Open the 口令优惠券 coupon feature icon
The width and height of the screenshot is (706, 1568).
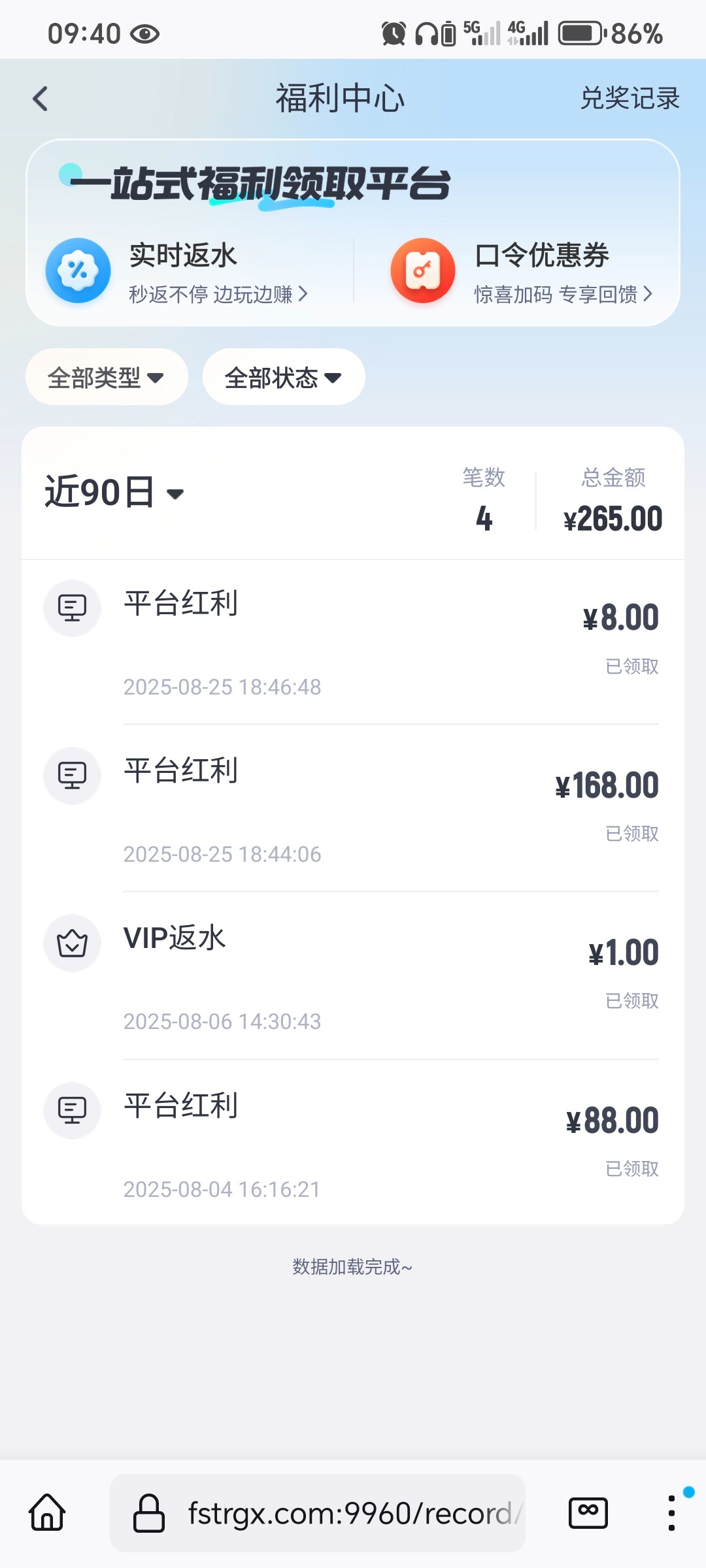tap(423, 270)
